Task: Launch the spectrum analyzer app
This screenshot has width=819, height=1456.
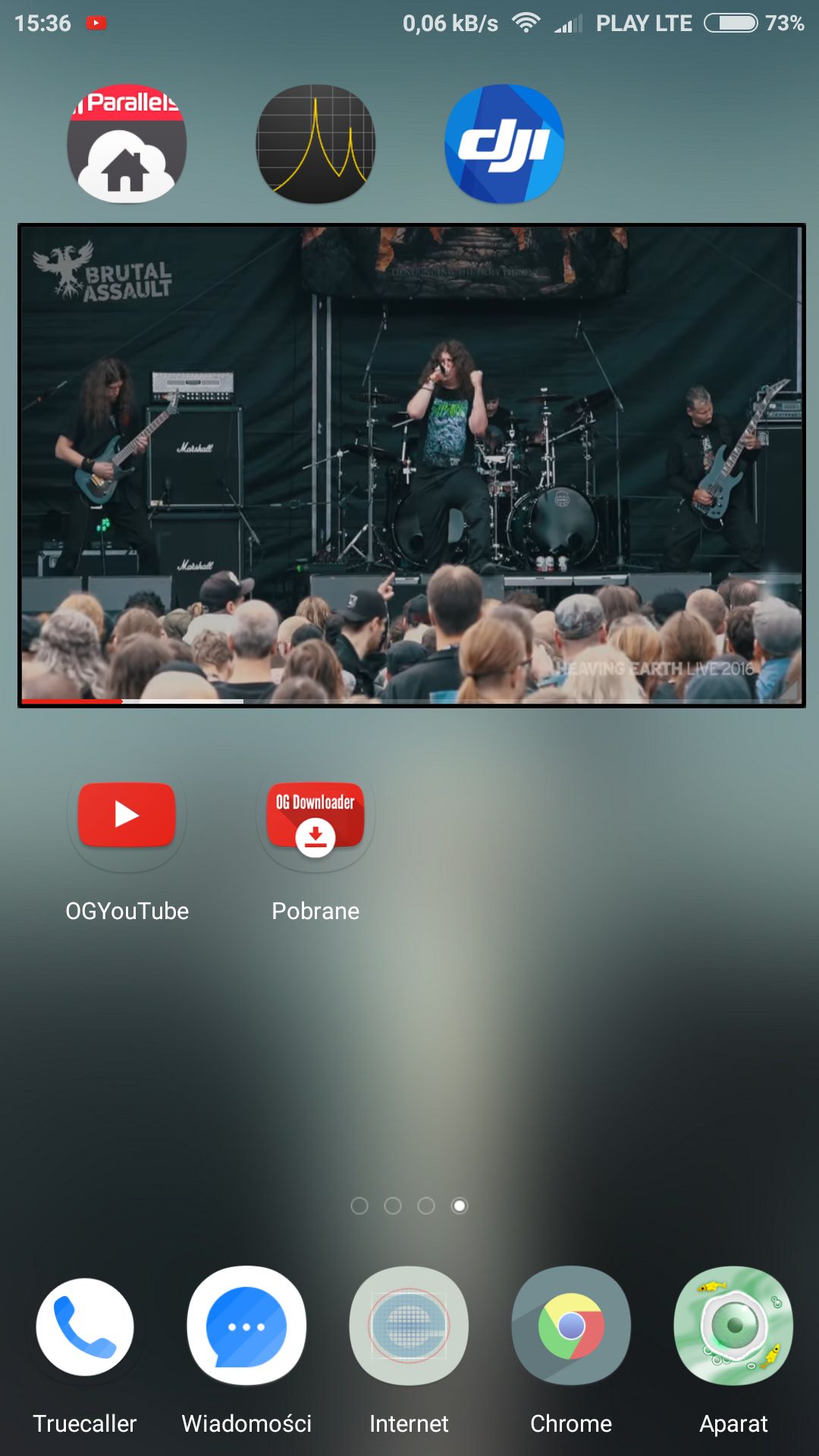Action: [x=315, y=143]
